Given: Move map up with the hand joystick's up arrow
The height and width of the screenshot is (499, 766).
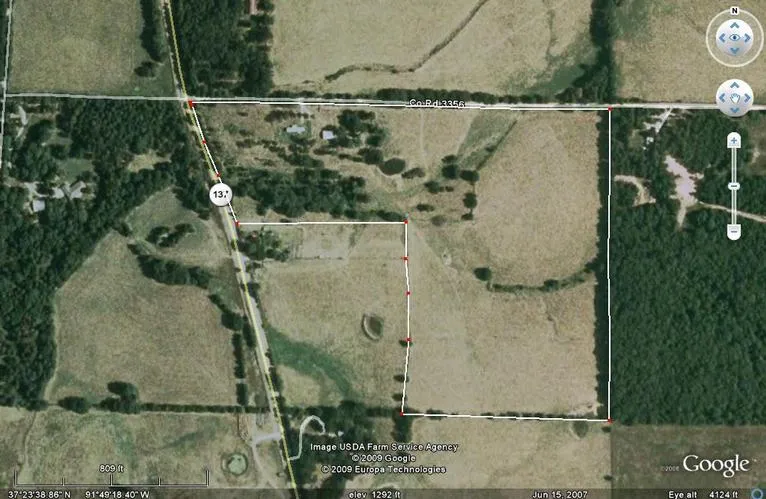Looking at the screenshot, I should [x=734, y=86].
